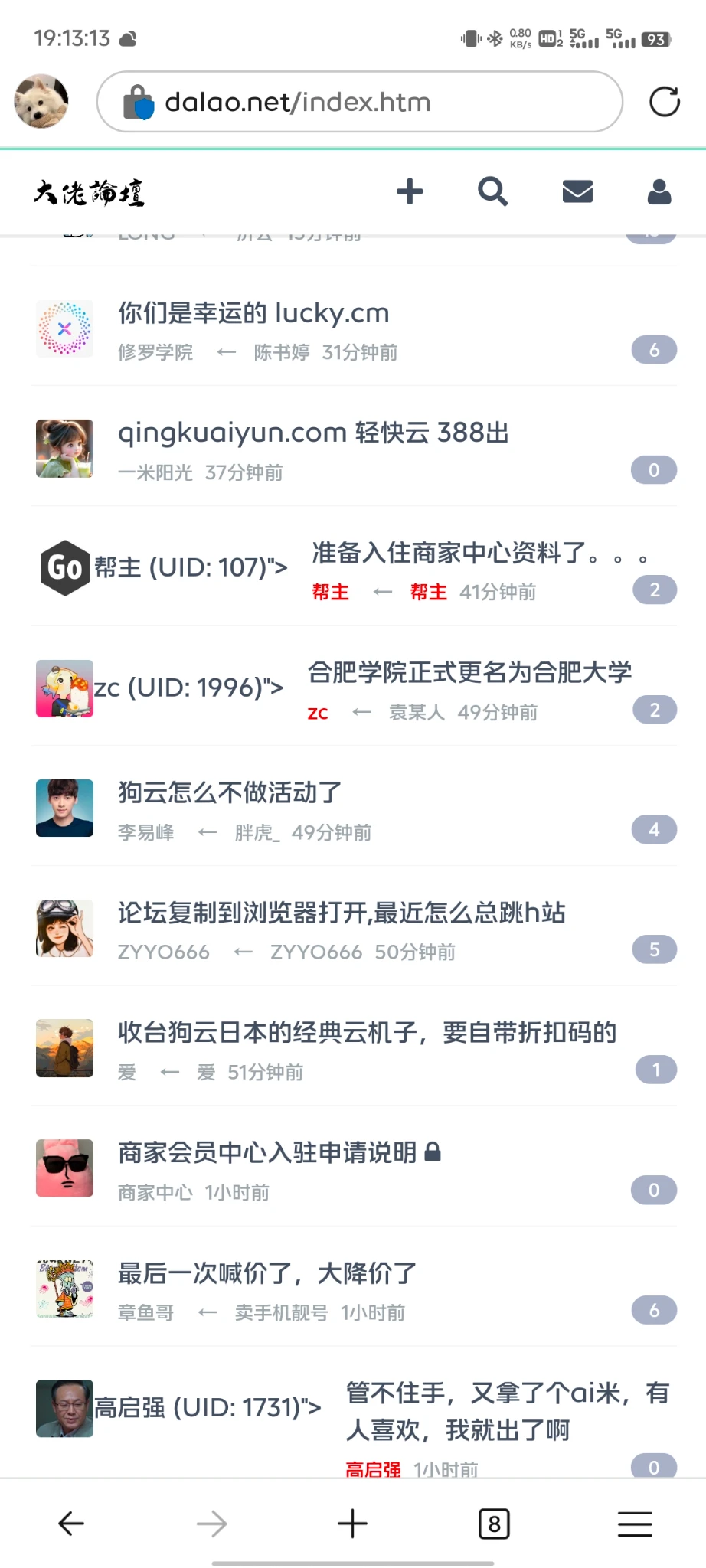Open 合肥学院正式更名为合肥大学 thread
Image resolution: width=706 pixels, height=1568 pixels.
click(469, 673)
